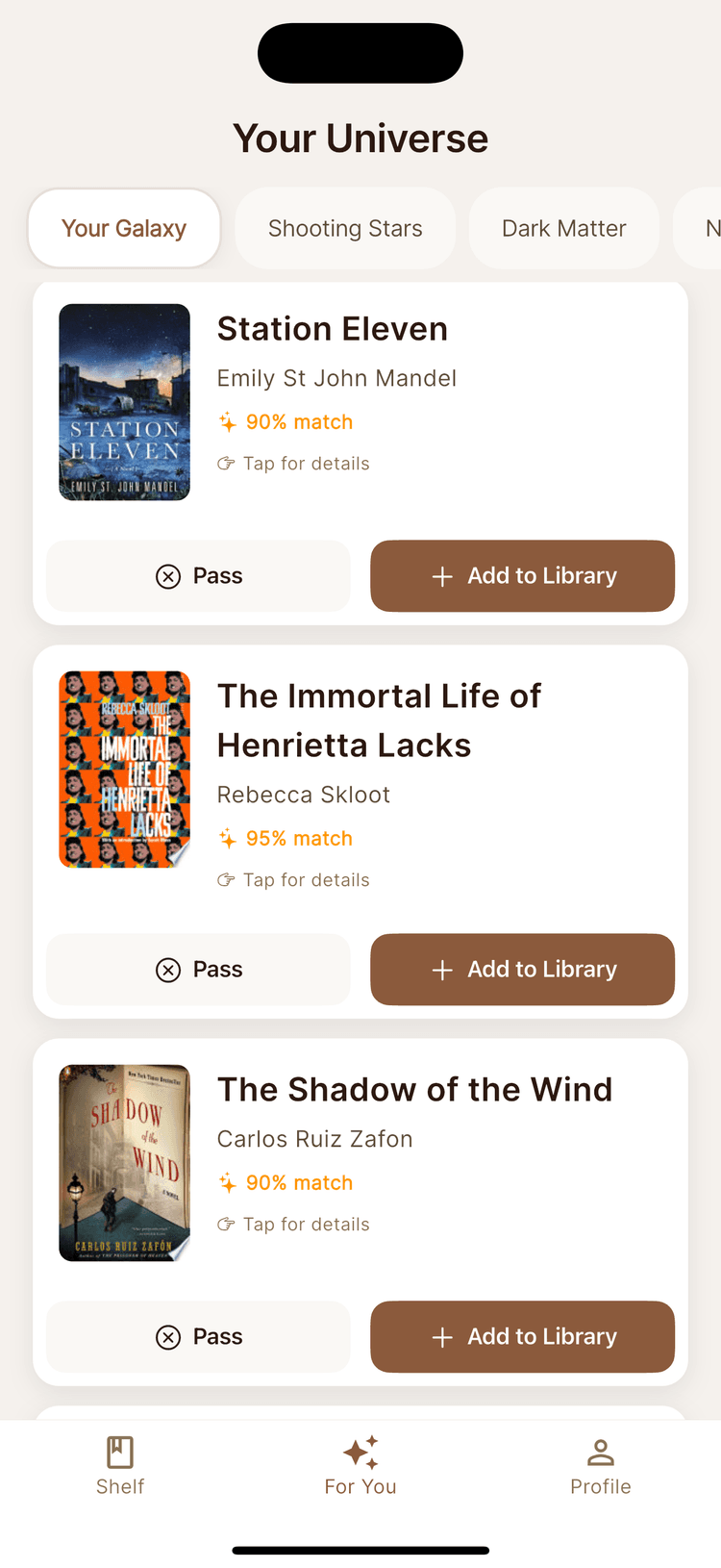Image resolution: width=721 pixels, height=1568 pixels.
Task: Select the Your Galaxy tab
Action: point(123,228)
